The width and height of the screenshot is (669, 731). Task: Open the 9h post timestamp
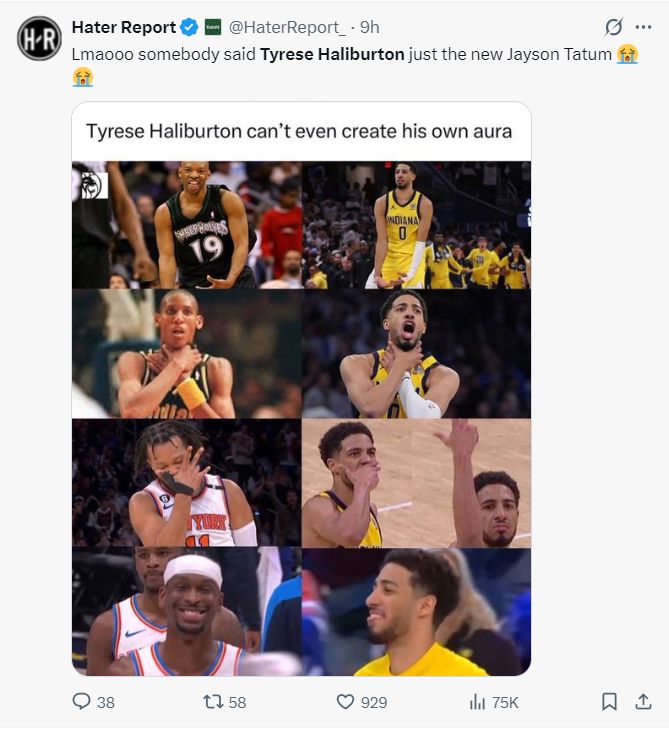click(x=370, y=27)
